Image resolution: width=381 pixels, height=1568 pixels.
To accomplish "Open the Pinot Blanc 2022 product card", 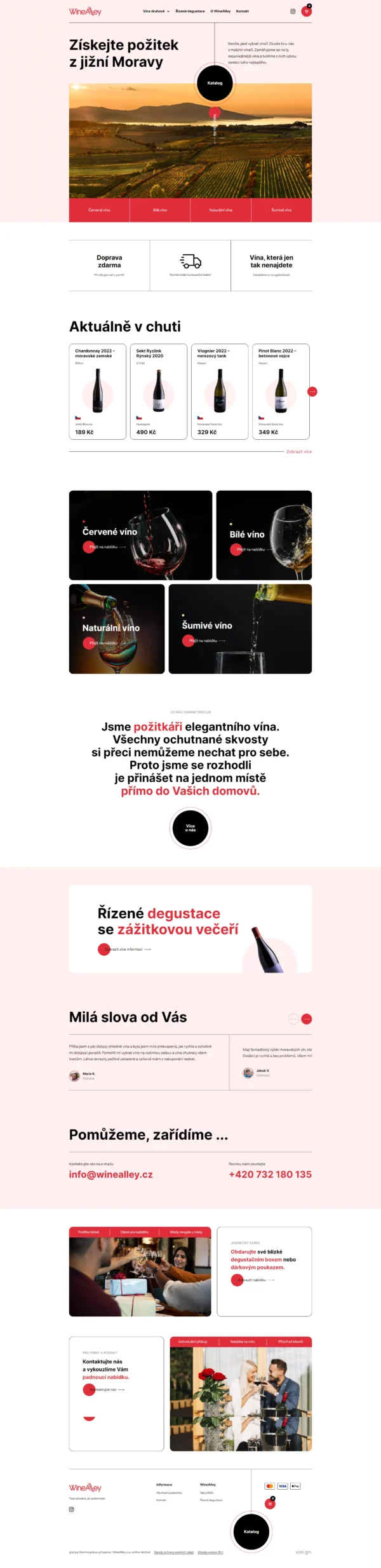I will point(280,391).
